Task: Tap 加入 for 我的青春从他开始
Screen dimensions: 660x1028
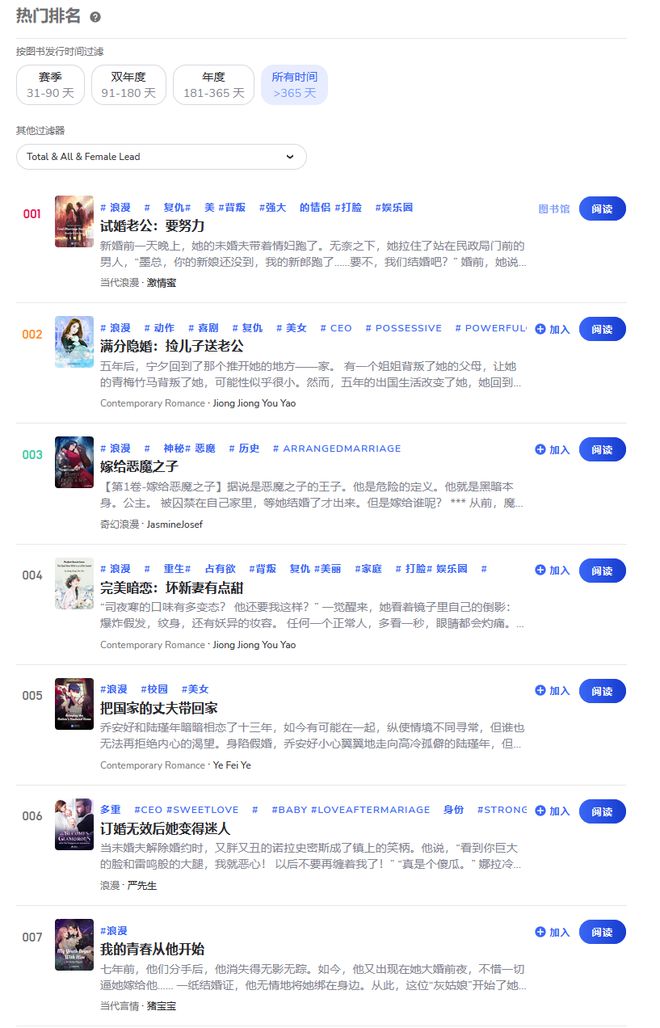Action: point(552,932)
